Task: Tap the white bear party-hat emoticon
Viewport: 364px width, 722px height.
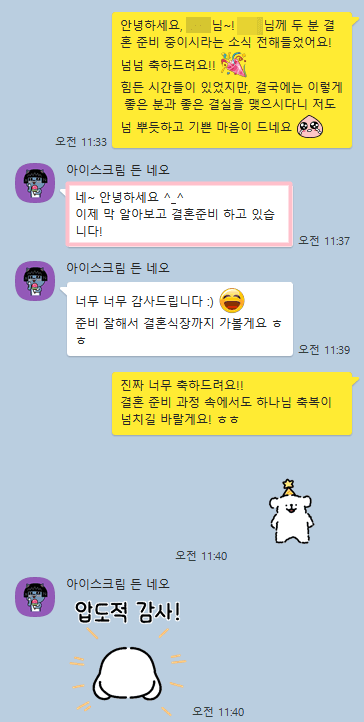Action: point(290,512)
